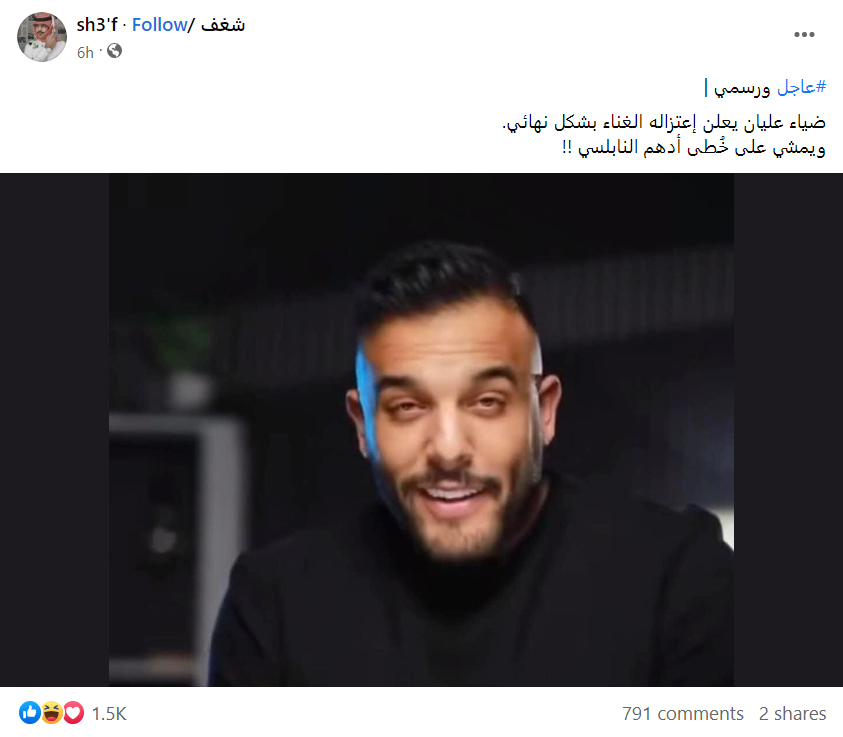View the 2 shares

point(792,714)
